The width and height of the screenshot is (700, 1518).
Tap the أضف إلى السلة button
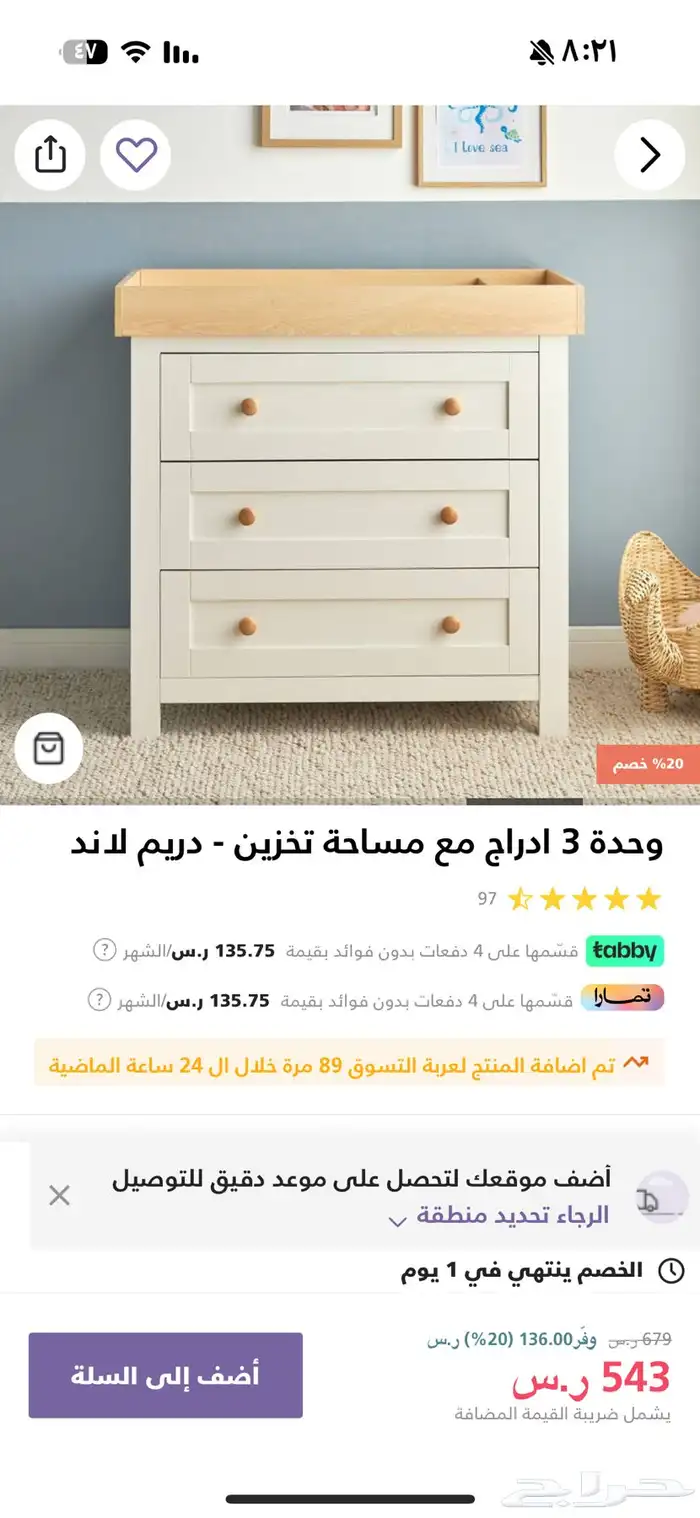(165, 1375)
